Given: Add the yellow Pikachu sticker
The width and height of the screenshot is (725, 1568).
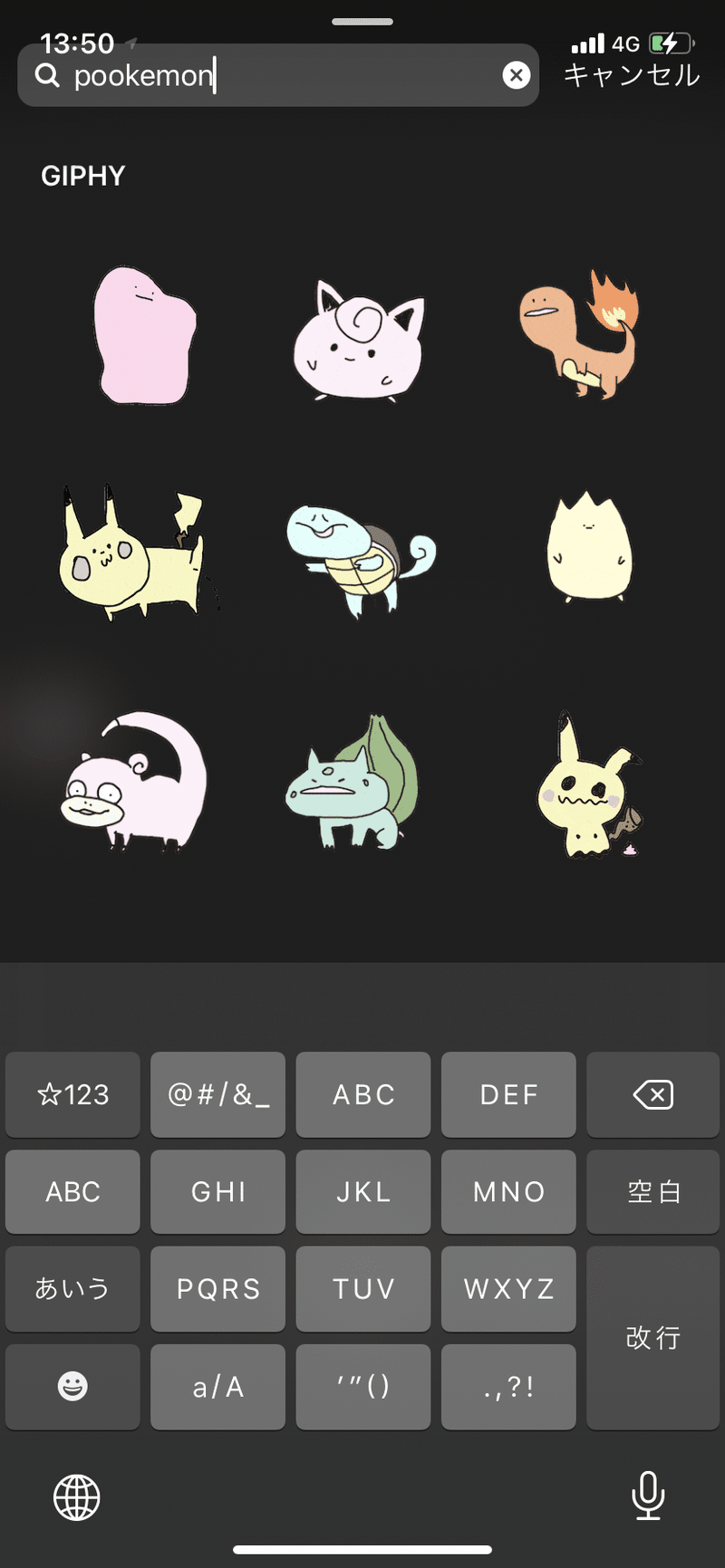Looking at the screenshot, I should (136, 554).
